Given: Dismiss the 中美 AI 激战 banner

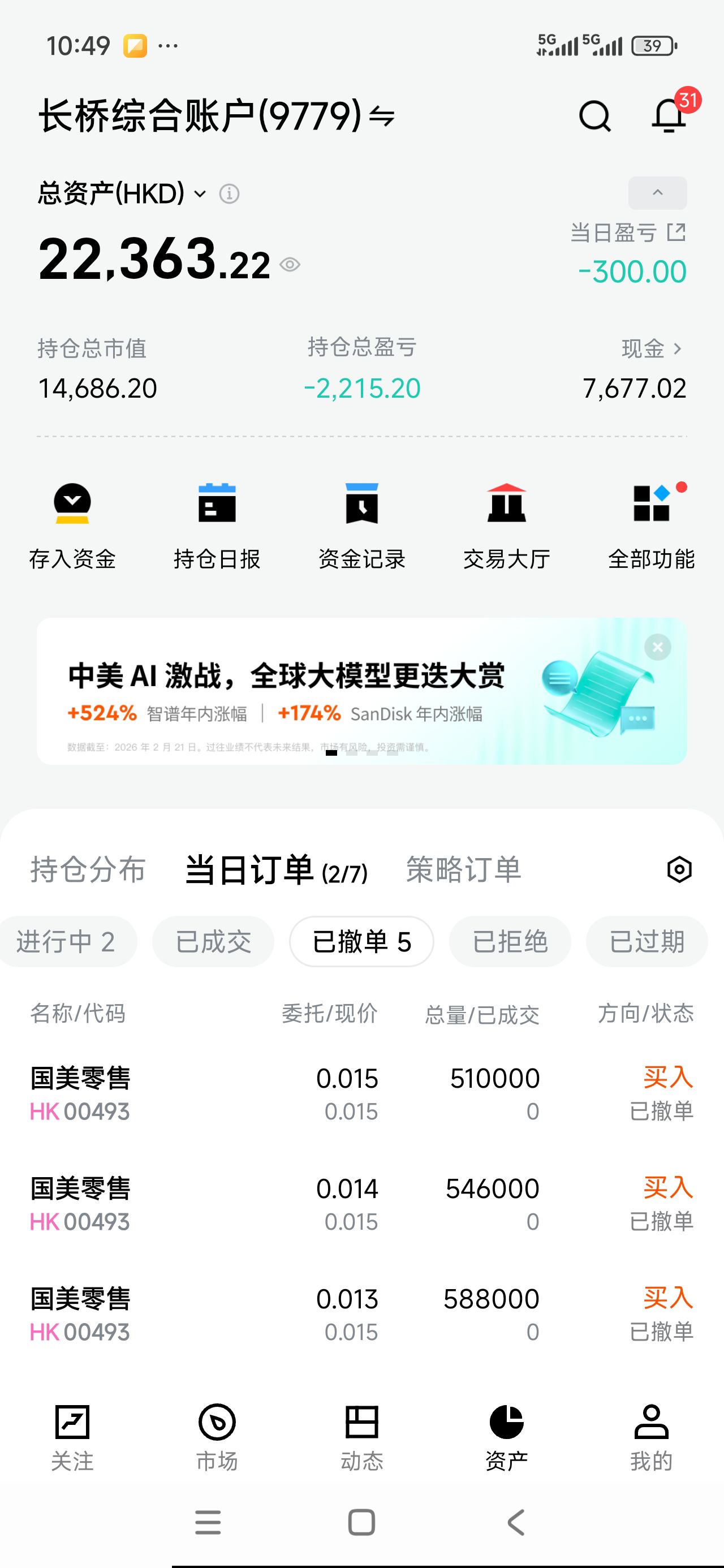Looking at the screenshot, I should pyautogui.click(x=658, y=647).
